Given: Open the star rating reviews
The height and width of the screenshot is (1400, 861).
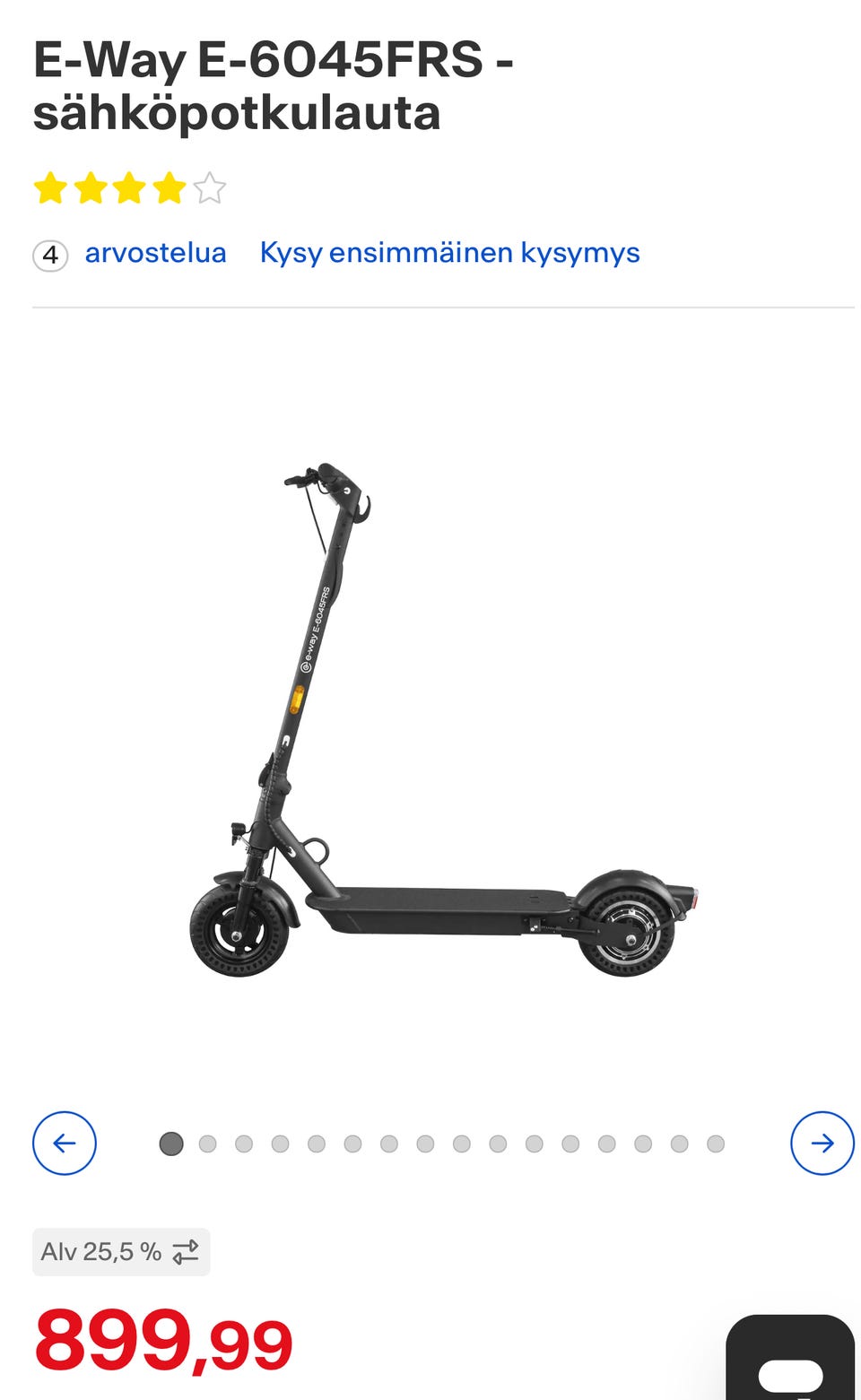Looking at the screenshot, I should 130,189.
